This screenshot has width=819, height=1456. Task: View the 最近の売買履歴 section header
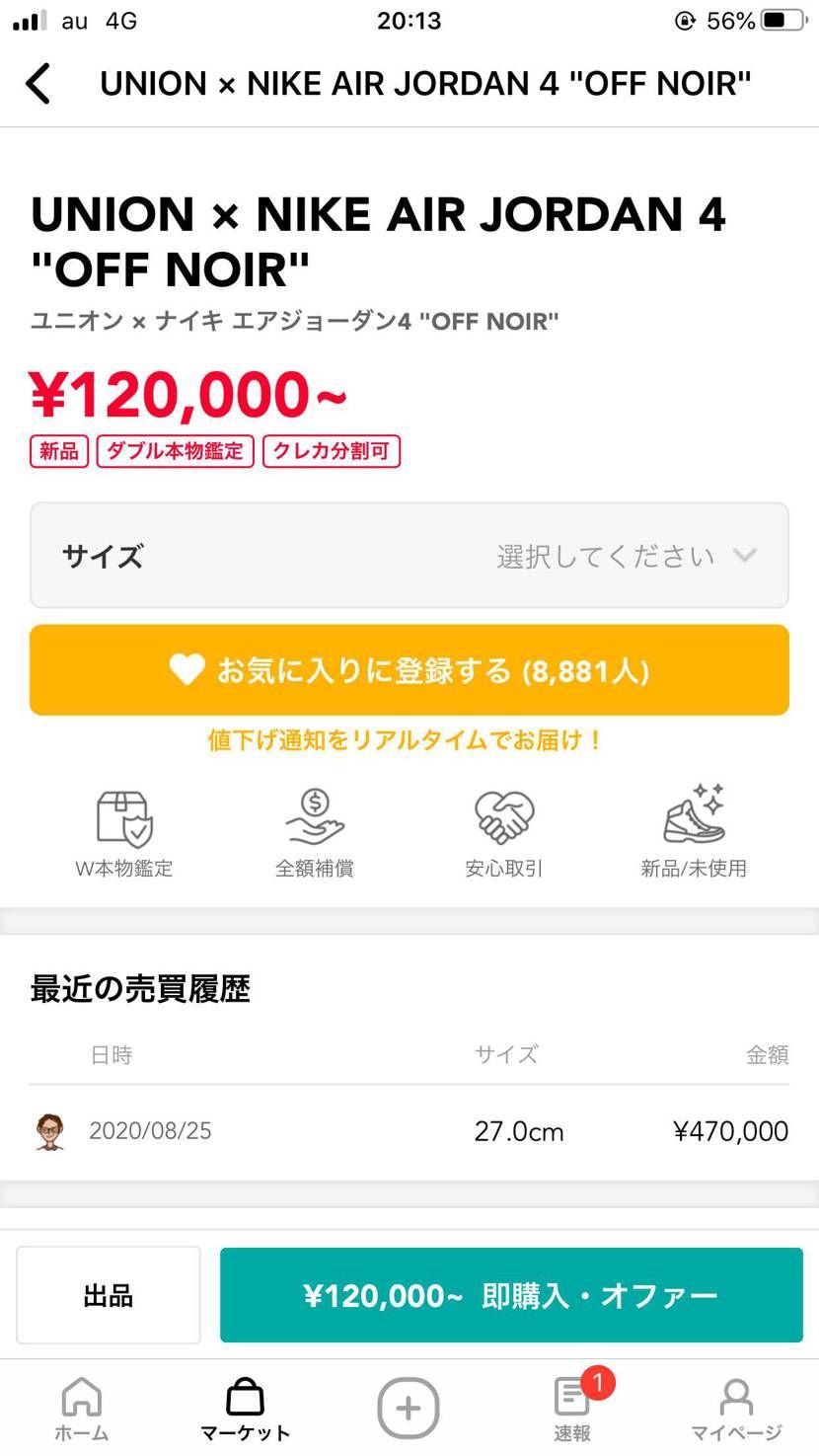138,988
